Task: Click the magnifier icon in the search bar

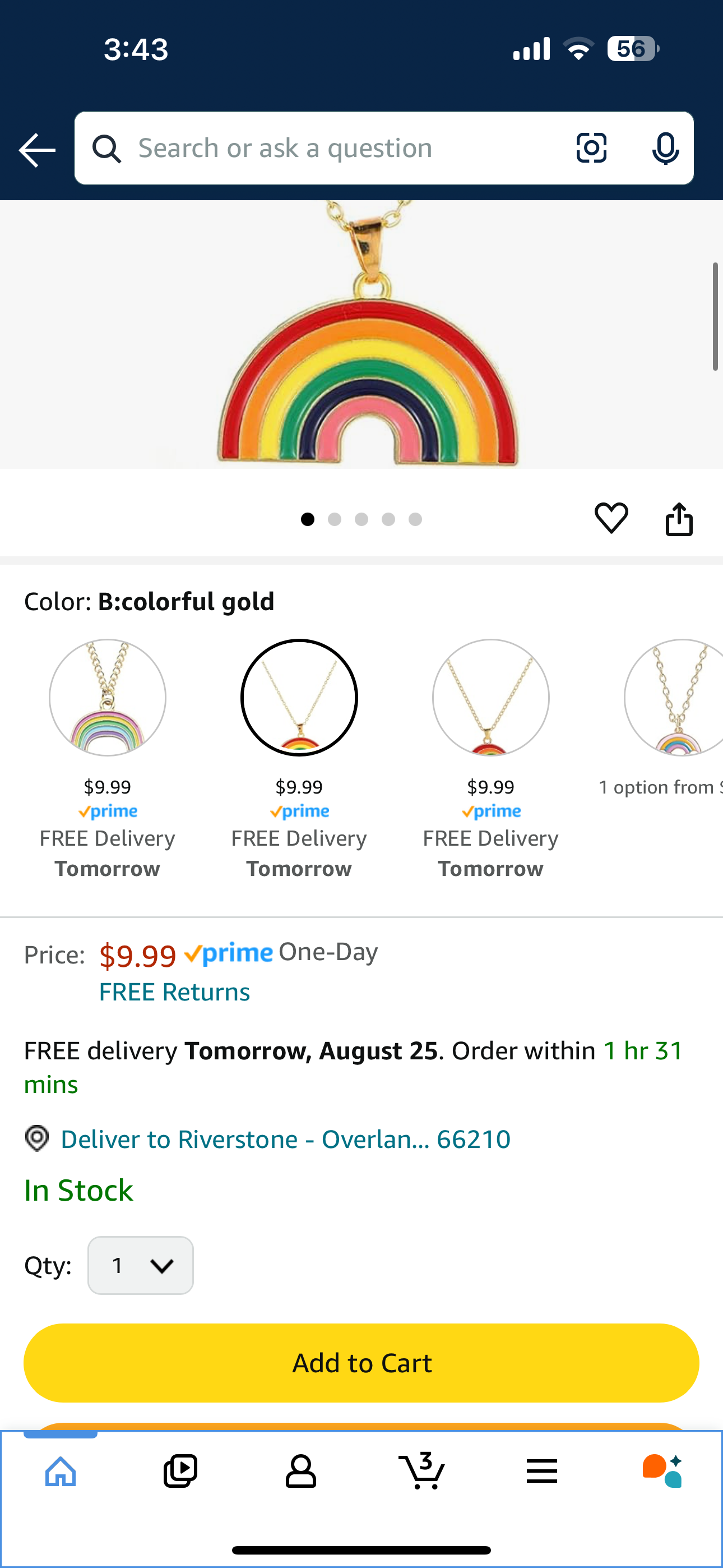Action: coord(107,148)
